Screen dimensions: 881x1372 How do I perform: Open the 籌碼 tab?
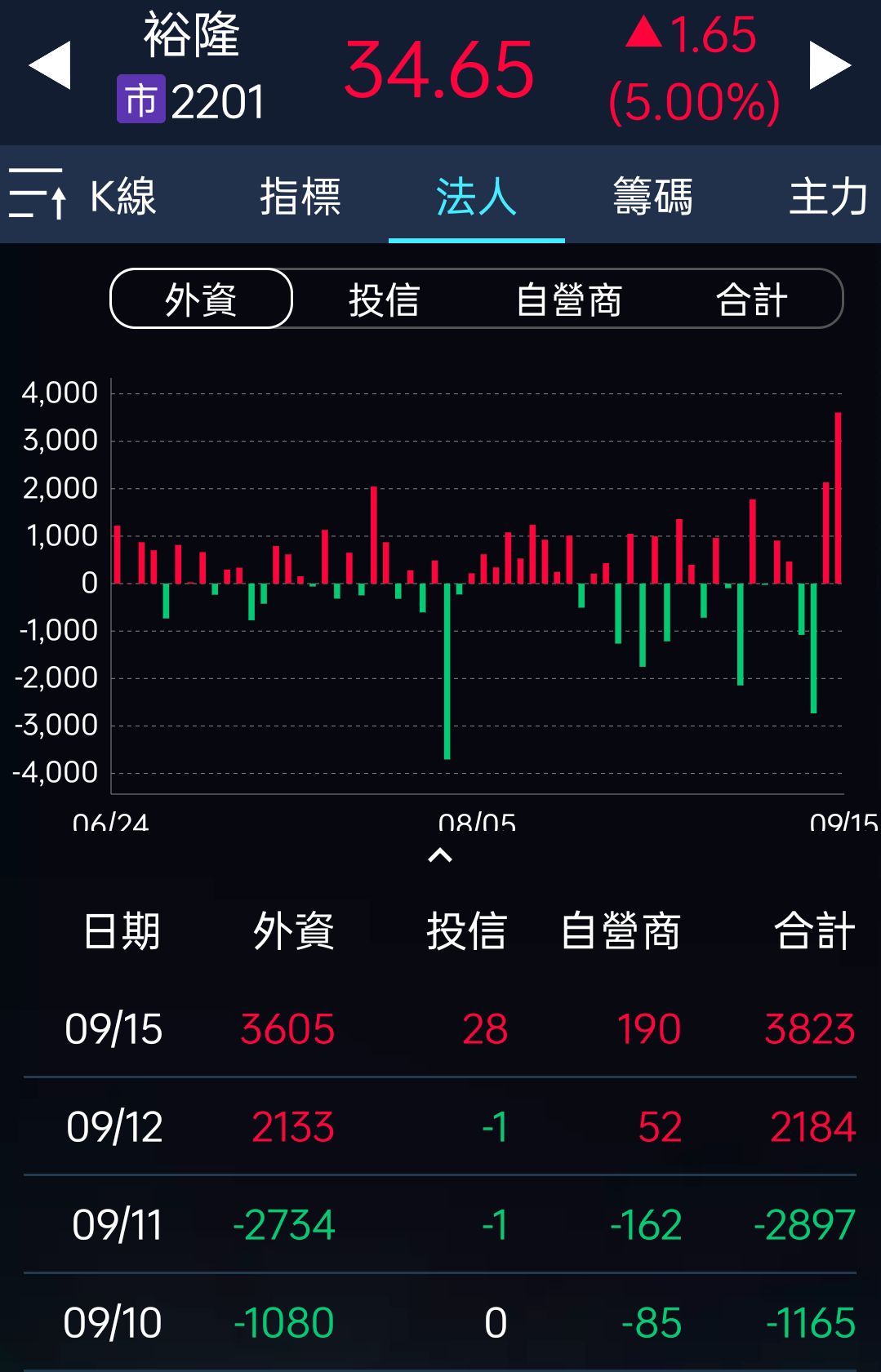(x=652, y=196)
